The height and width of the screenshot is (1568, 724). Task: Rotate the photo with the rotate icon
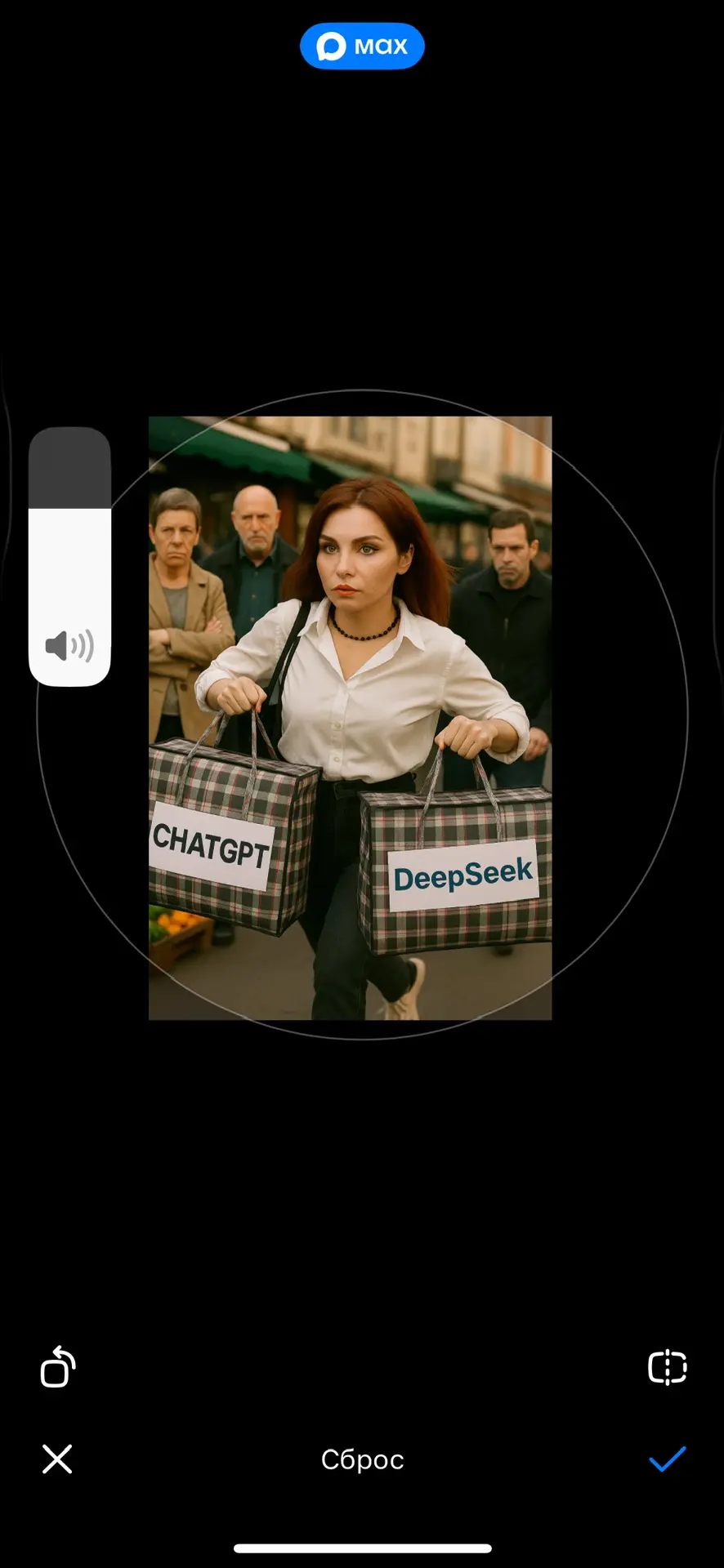pos(57,1366)
